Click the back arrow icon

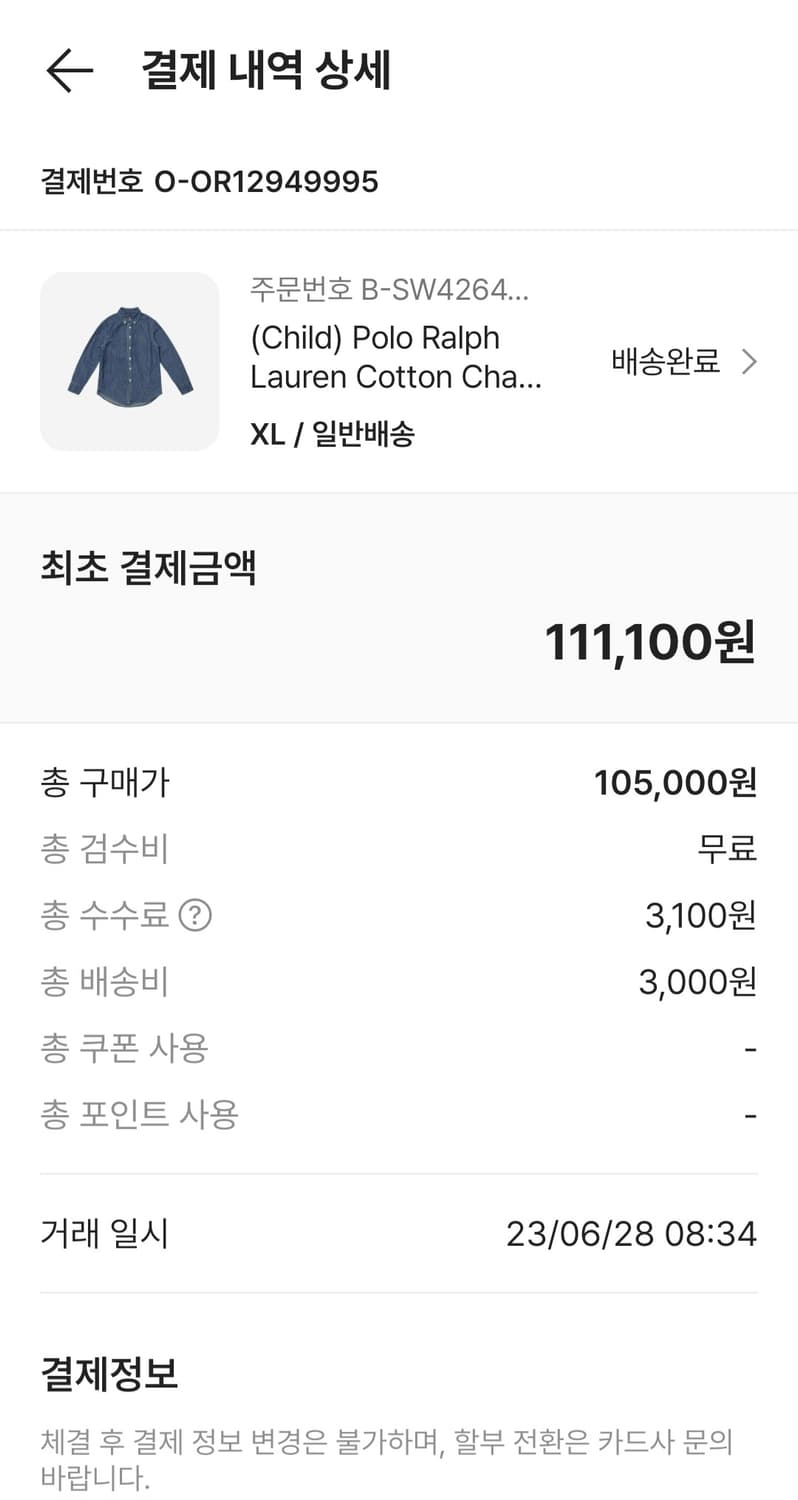(69, 70)
